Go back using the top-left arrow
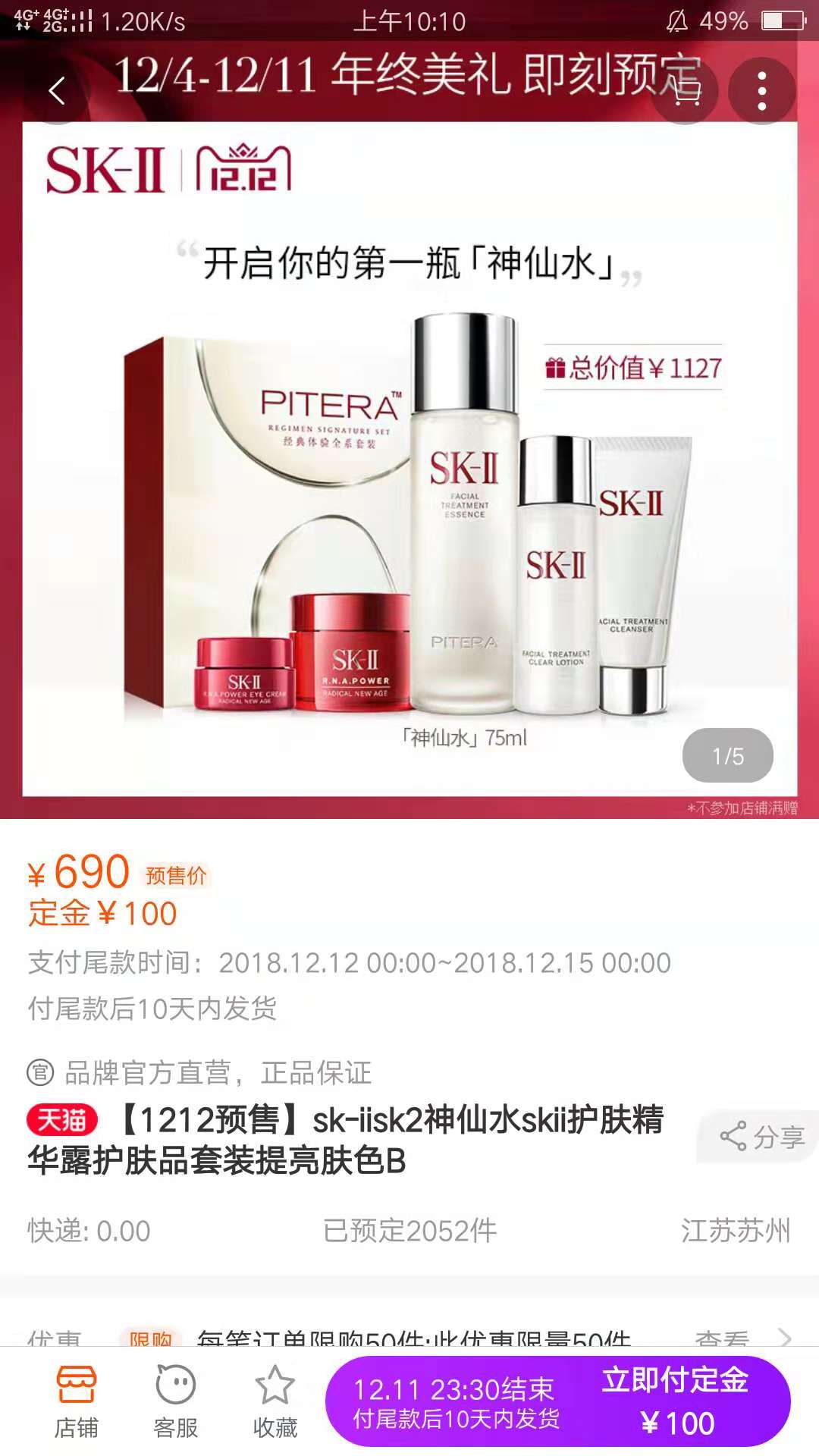This screenshot has height=1456, width=819. pos(57,91)
